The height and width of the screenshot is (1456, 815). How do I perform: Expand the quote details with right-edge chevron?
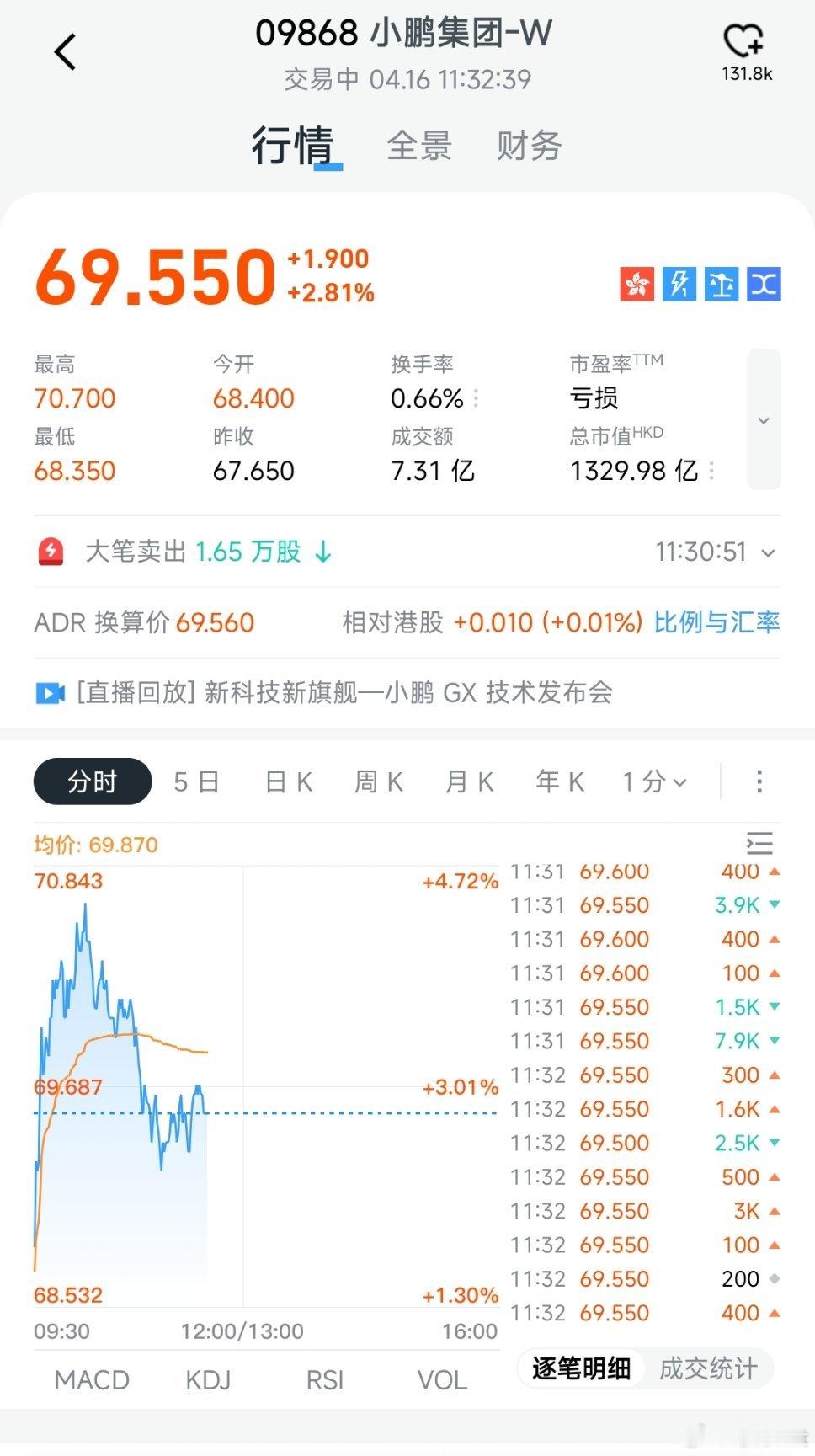764,419
